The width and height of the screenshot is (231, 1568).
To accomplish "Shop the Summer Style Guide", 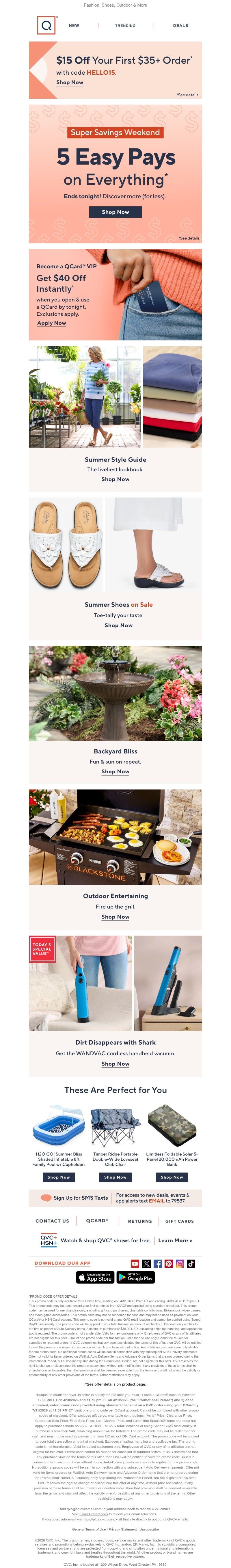I will pyautogui.click(x=115, y=479).
